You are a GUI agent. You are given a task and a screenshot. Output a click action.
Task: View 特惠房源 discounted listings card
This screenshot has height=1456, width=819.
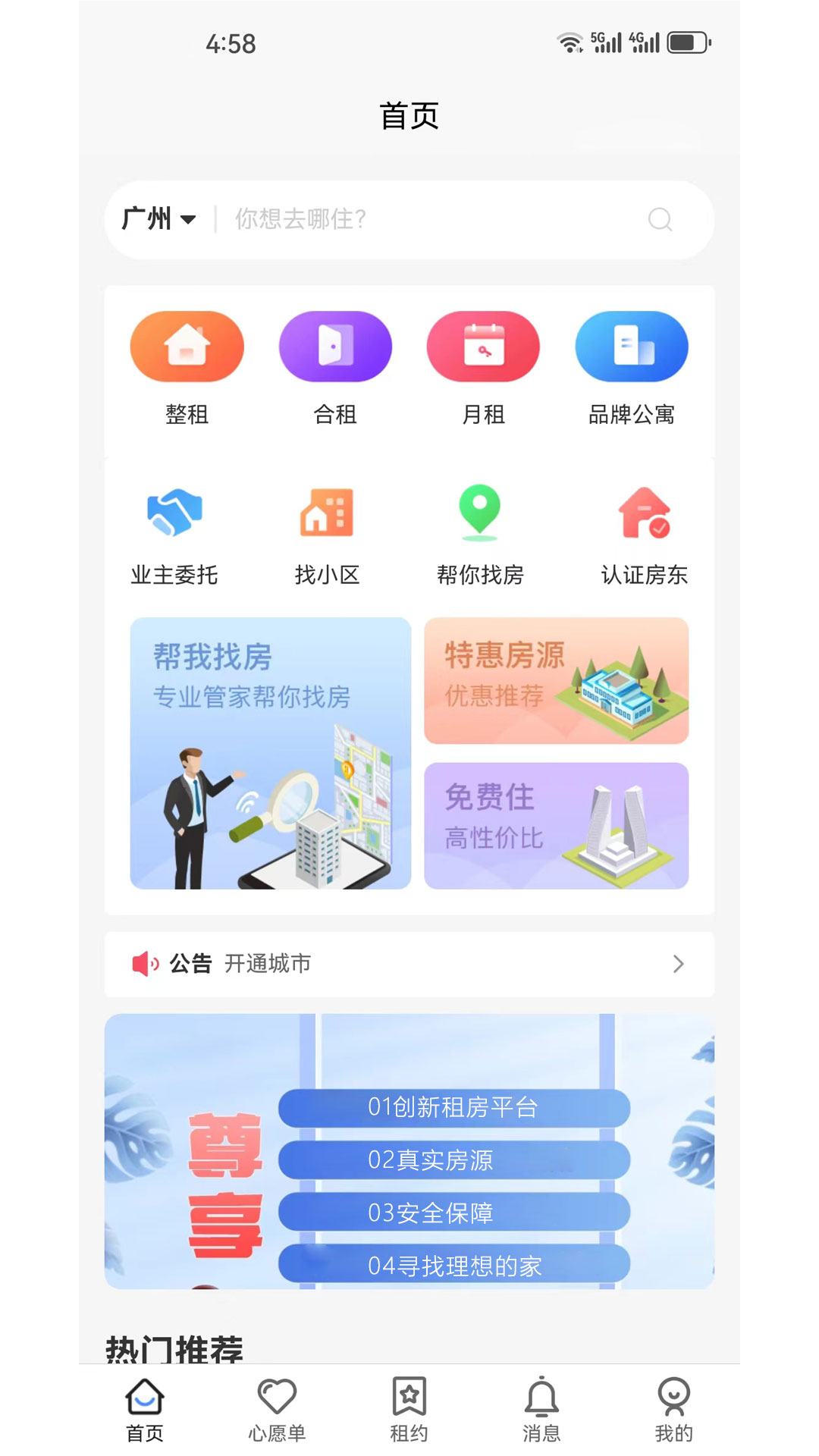click(557, 680)
